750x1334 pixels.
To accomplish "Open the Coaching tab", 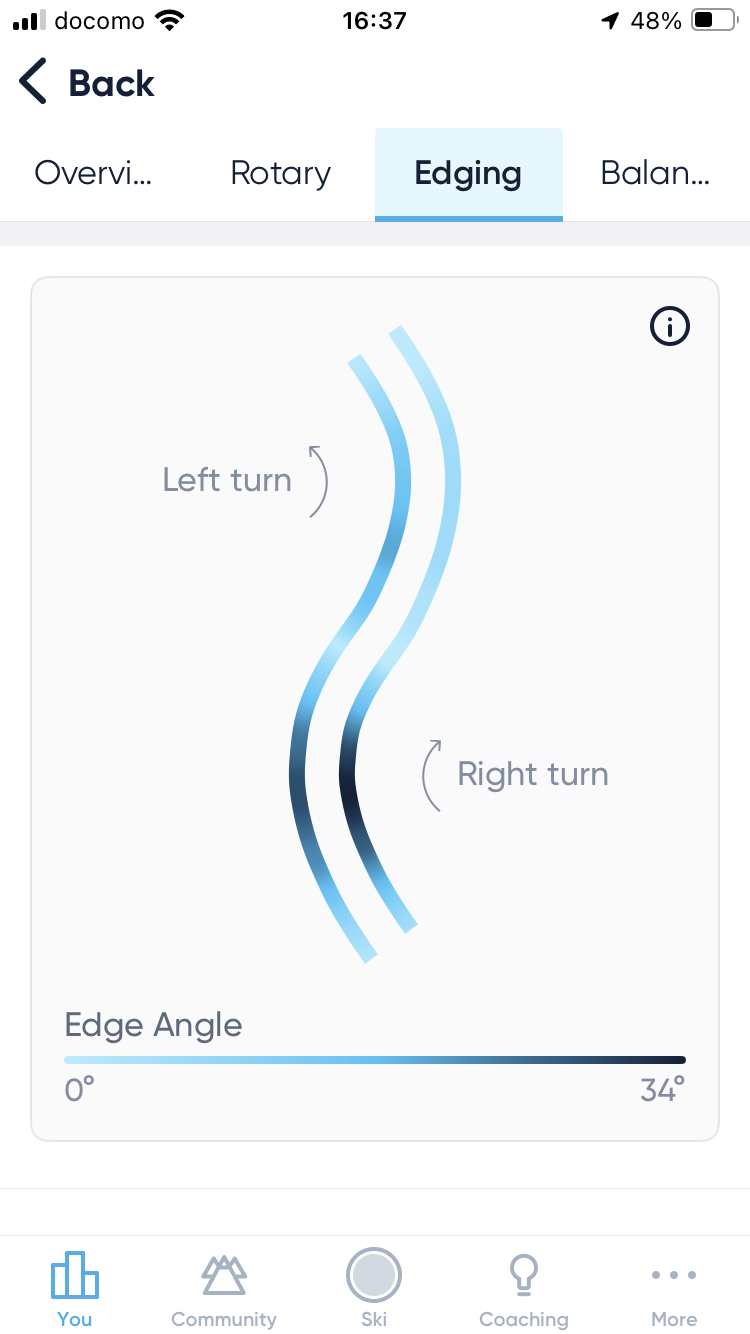I will [524, 1289].
